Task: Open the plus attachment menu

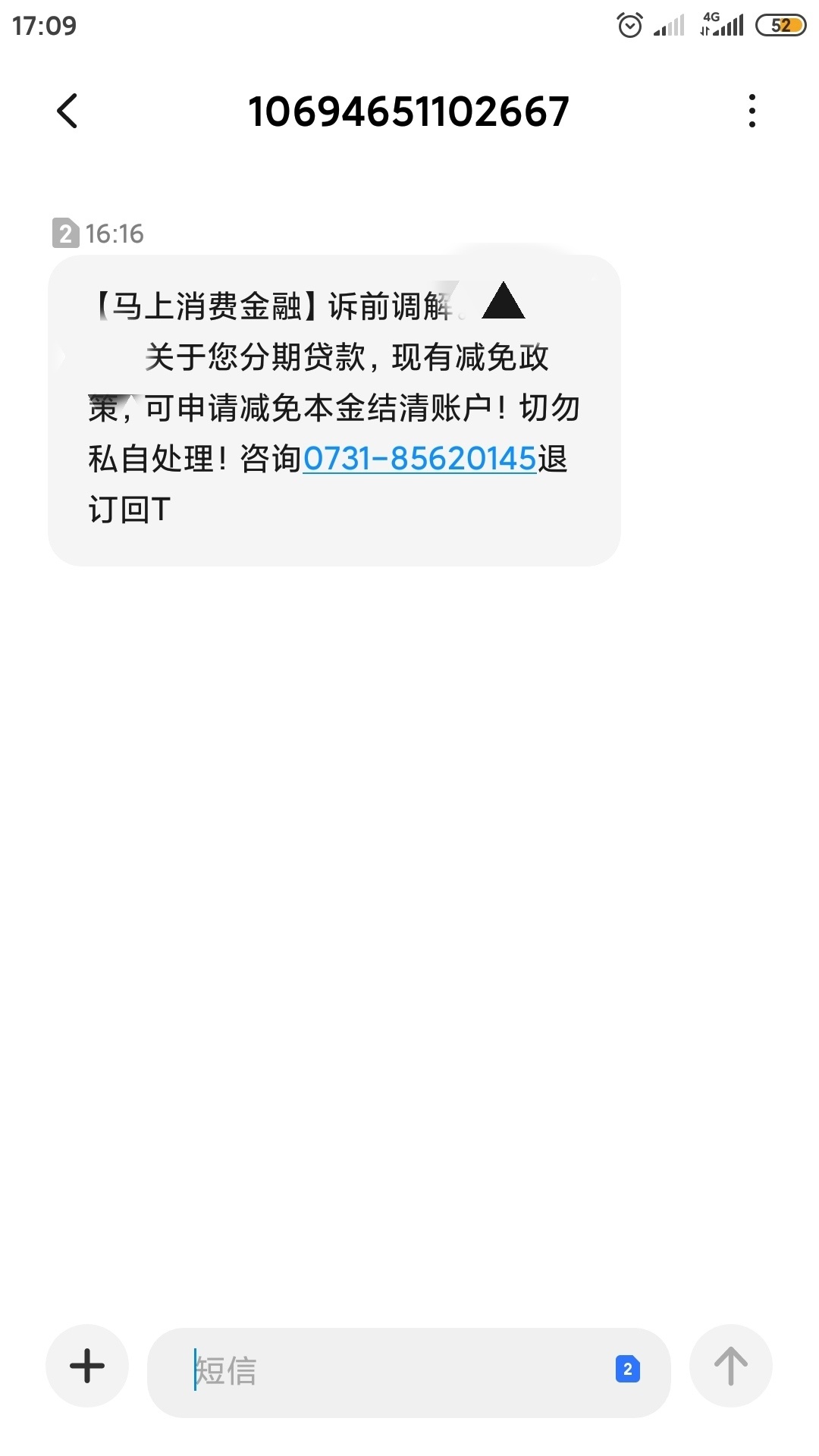Action: click(87, 1366)
